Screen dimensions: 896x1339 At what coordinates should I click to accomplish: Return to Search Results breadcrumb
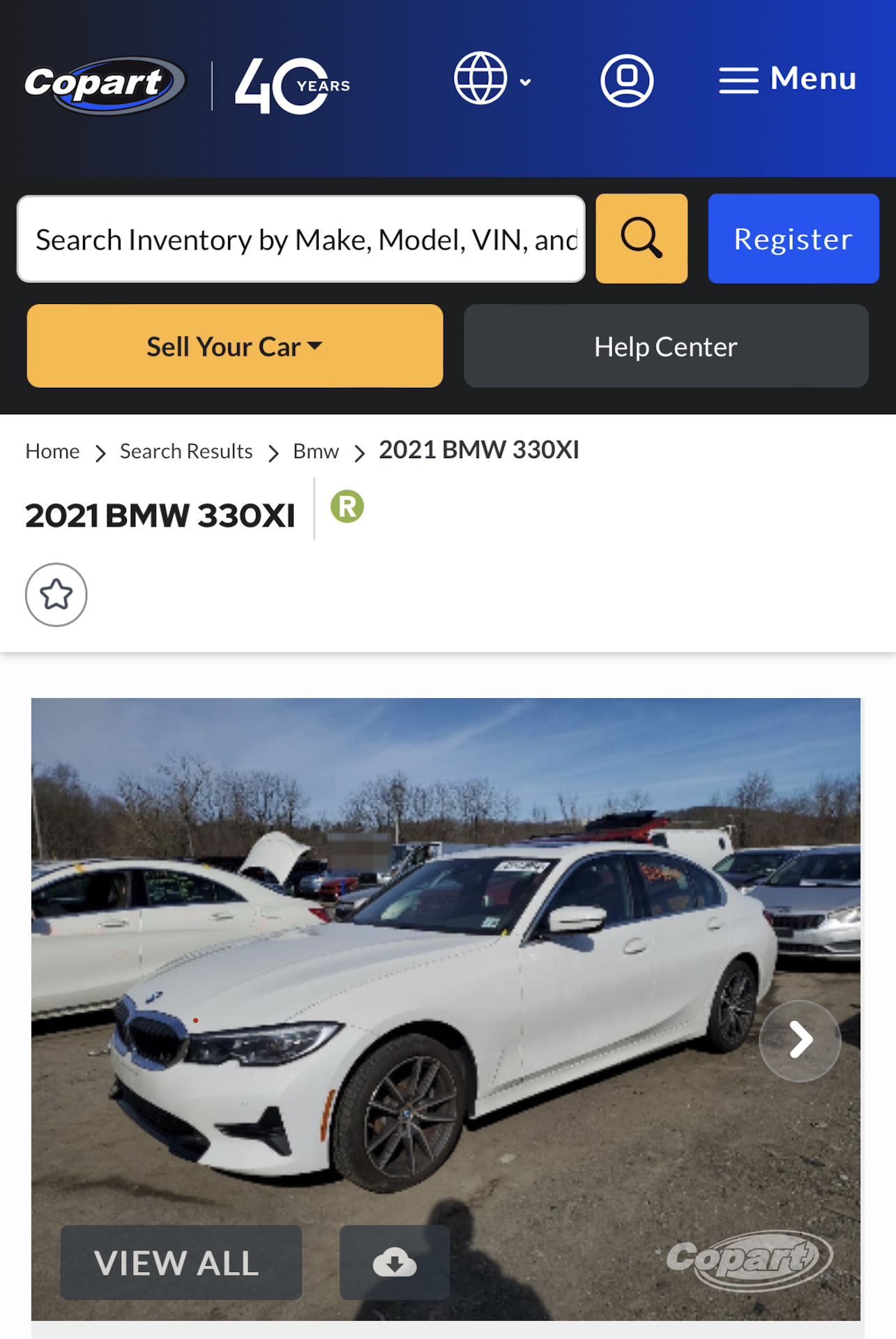coord(185,451)
